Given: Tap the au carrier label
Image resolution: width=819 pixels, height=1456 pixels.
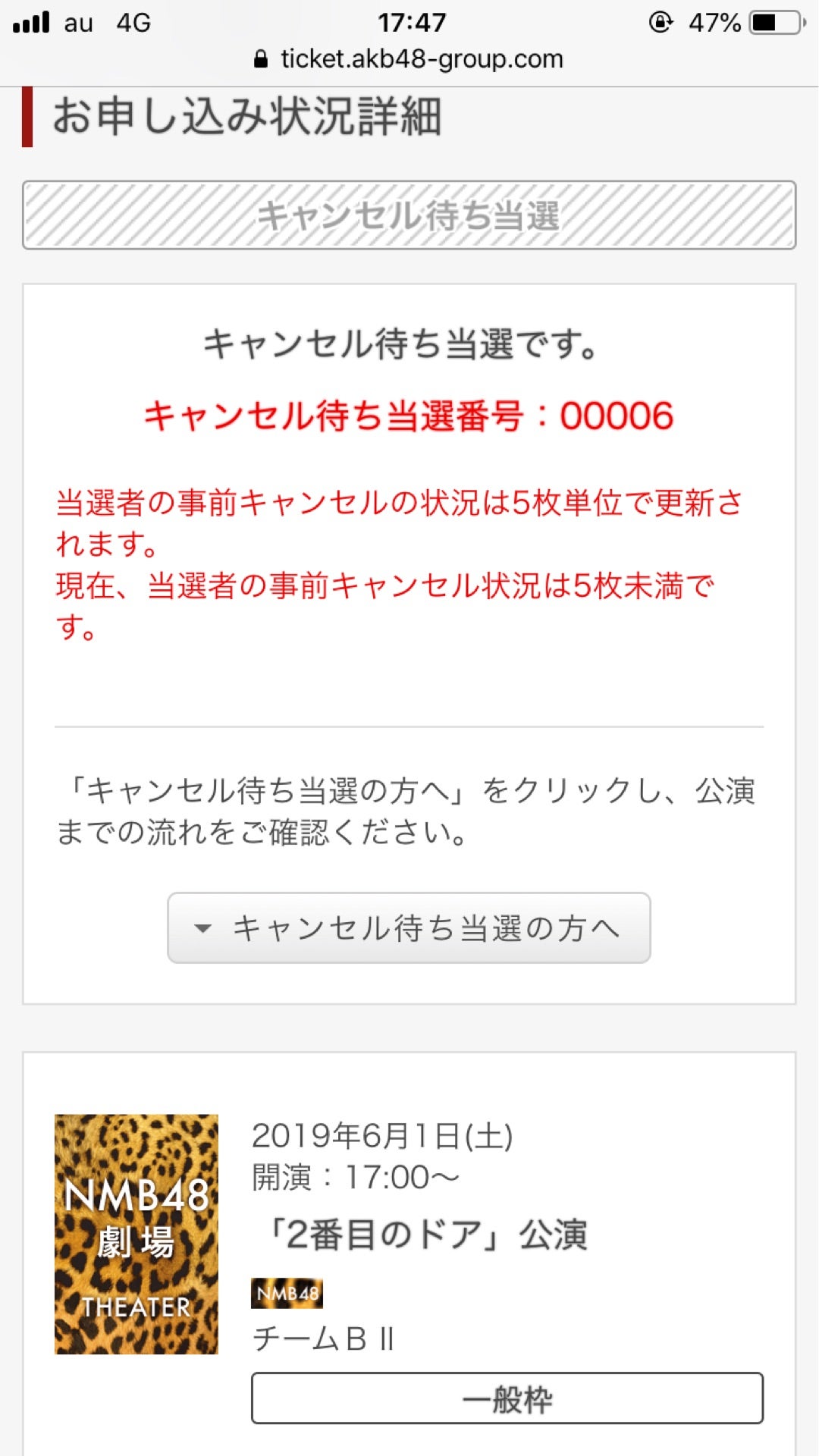Looking at the screenshot, I should [x=78, y=22].
